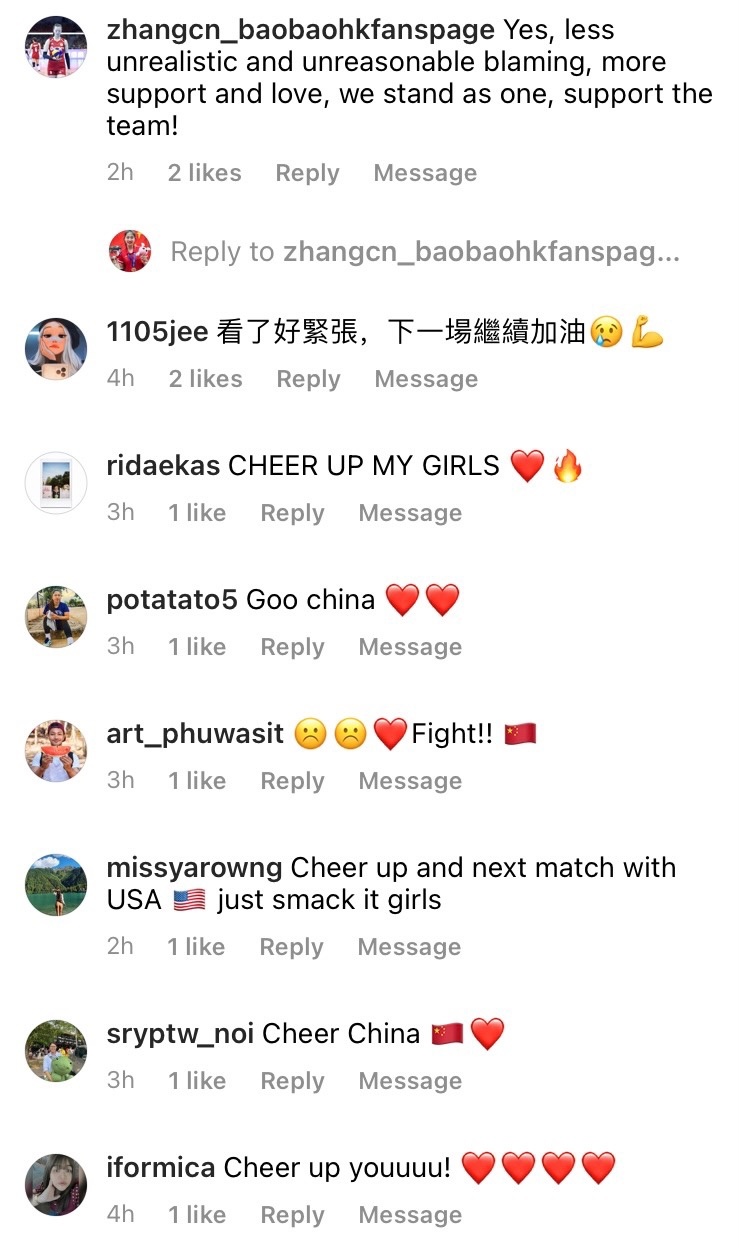Viewport: 739px width, 1248px height.
Task: Open ridaekas's profile picture
Action: [56, 483]
